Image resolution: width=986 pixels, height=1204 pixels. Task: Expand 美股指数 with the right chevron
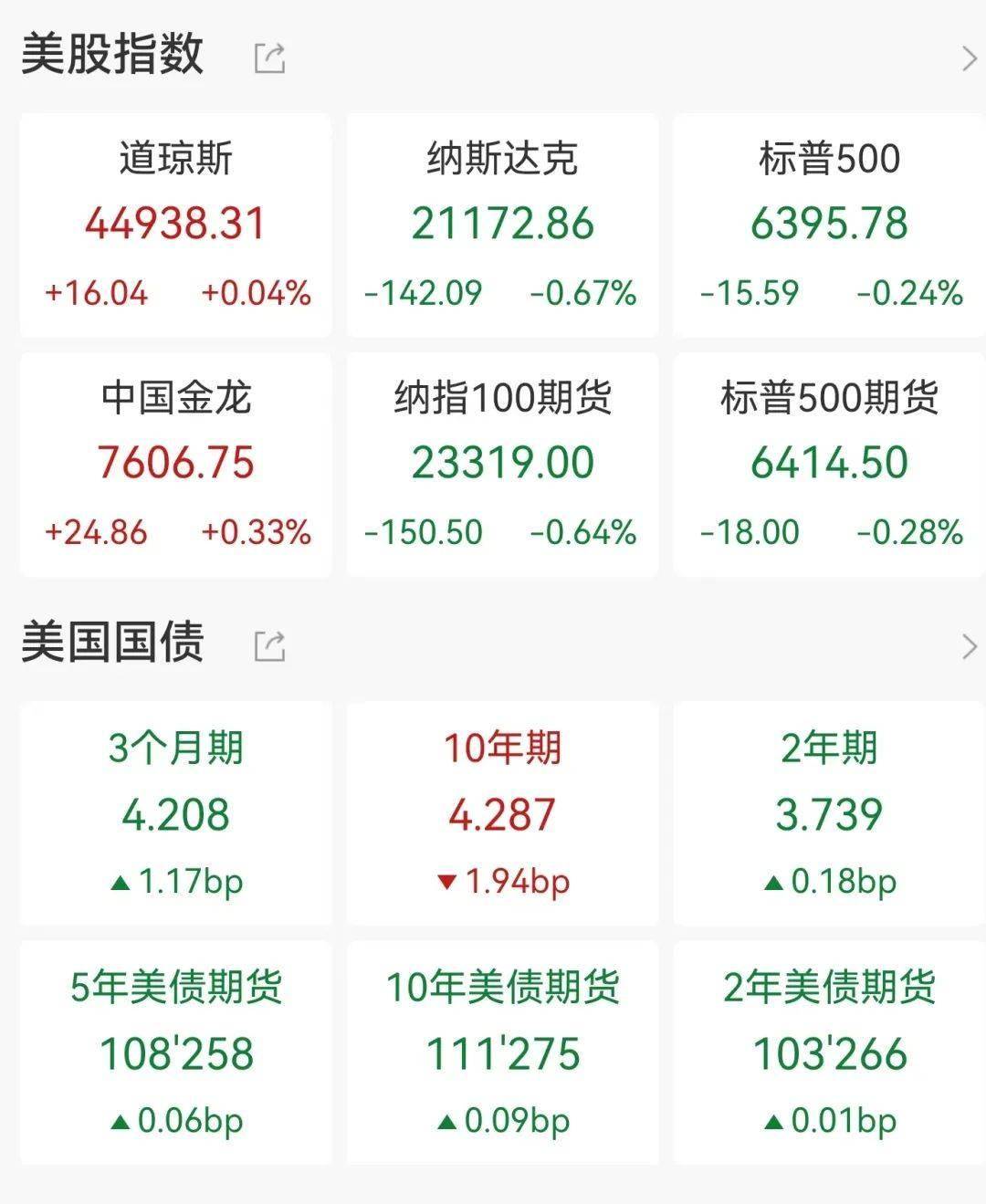[968, 59]
